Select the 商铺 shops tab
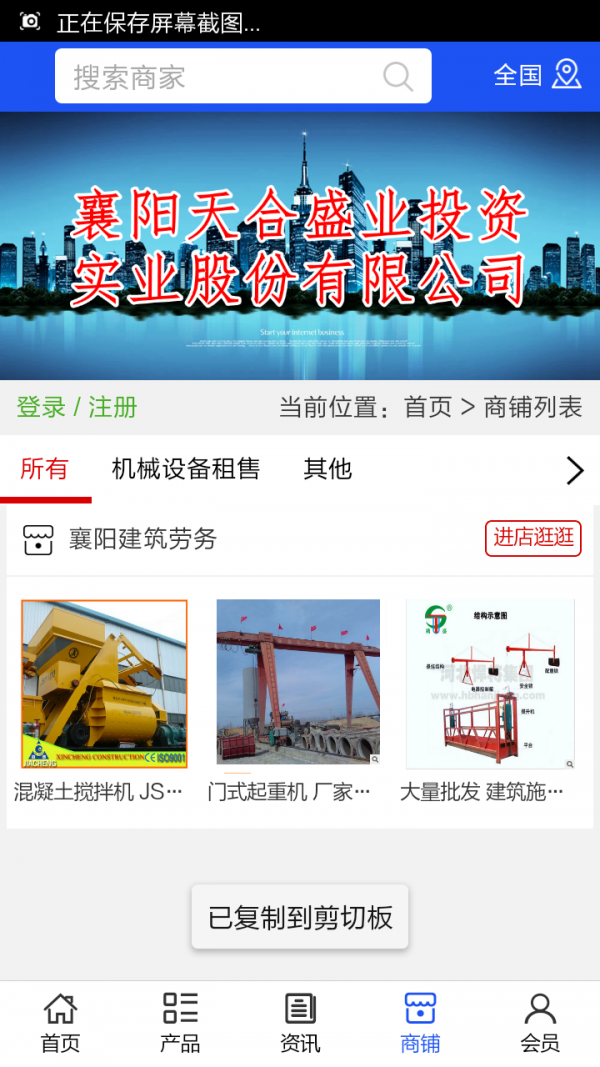 point(420,1023)
